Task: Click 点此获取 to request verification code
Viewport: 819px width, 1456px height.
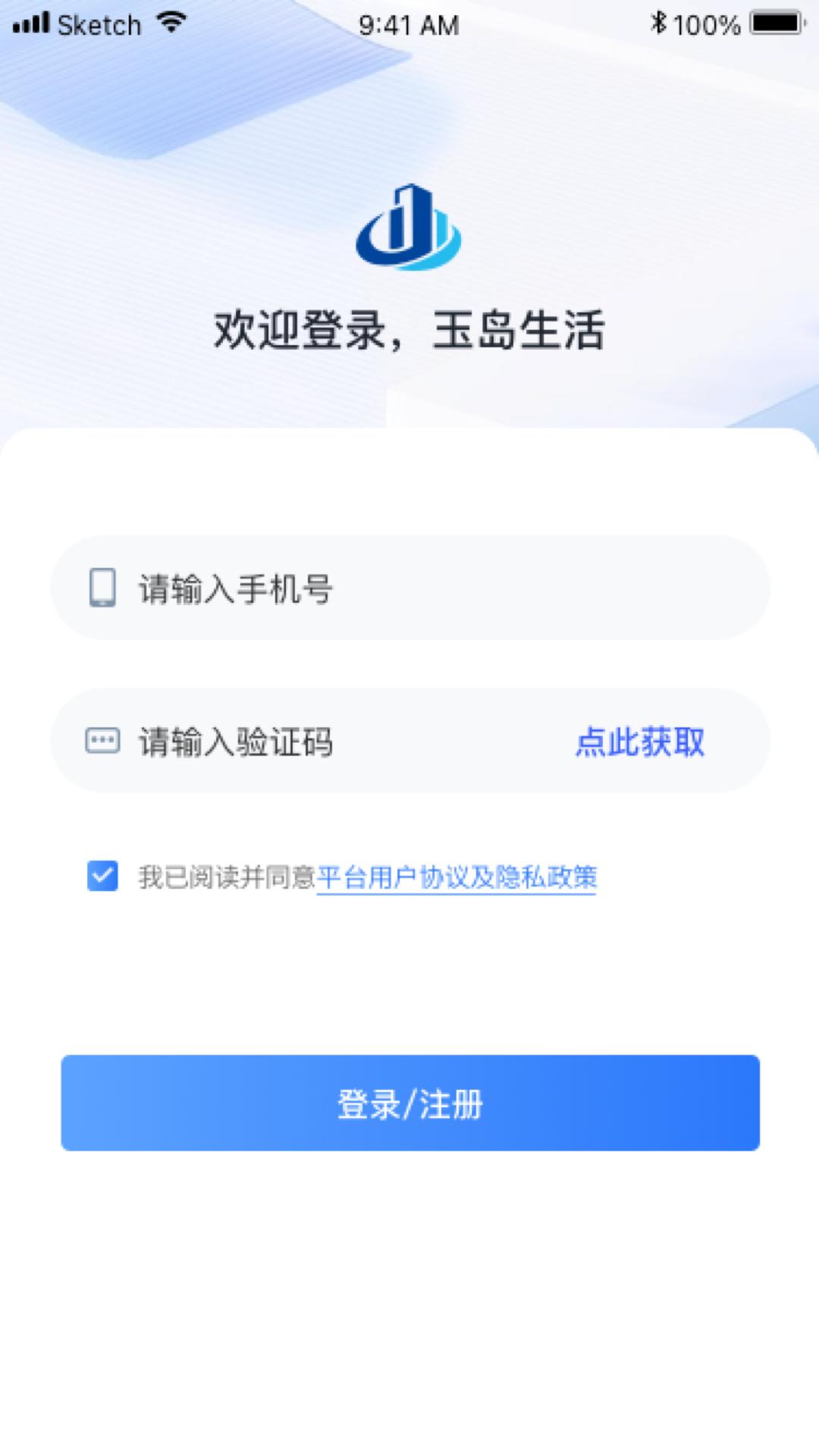Action: coord(641,743)
